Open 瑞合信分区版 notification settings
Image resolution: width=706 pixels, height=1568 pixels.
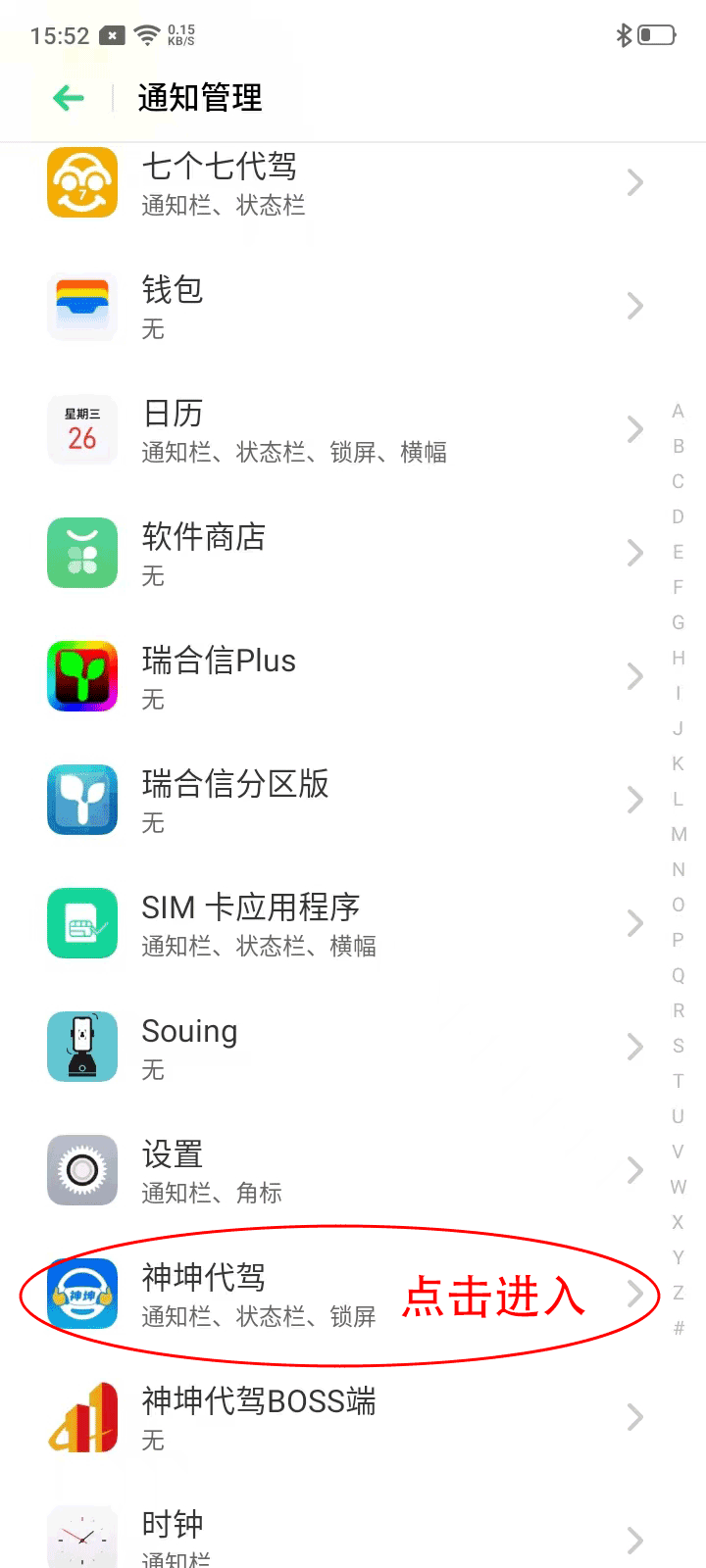click(x=343, y=801)
